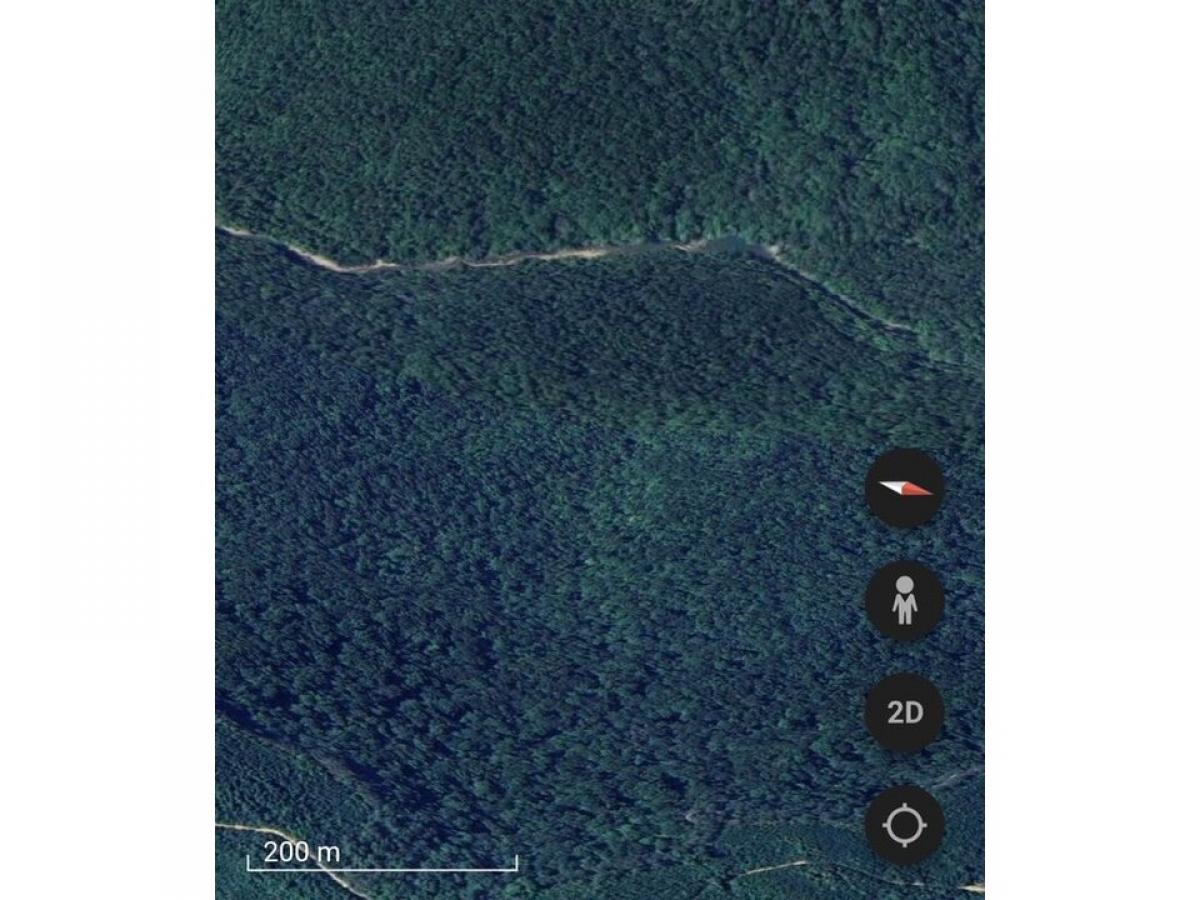Center the map on my location
The image size is (1200, 900).
pos(904,825)
